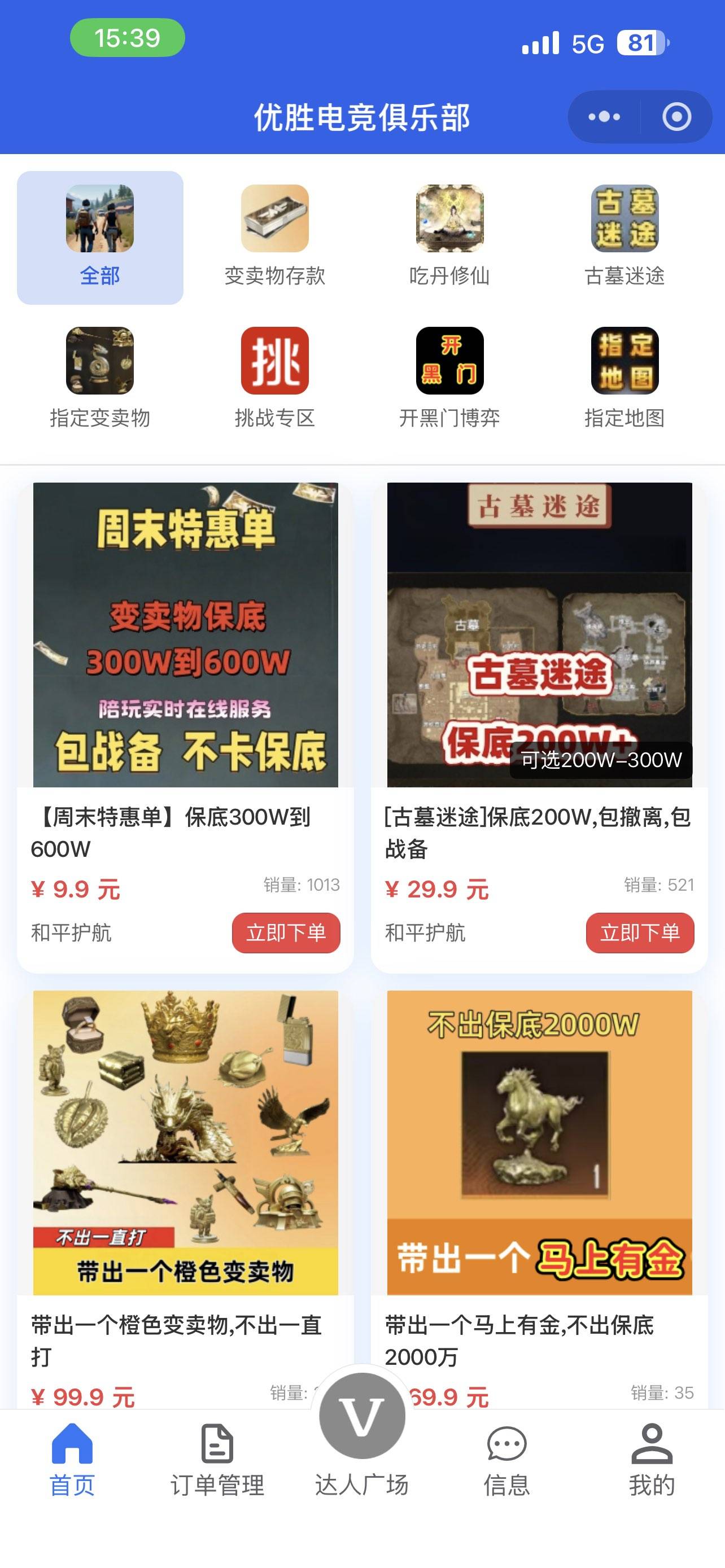Order the 29.9 元 古墓迷途 service
This screenshot has height=1568, width=725.
pyautogui.click(x=640, y=932)
